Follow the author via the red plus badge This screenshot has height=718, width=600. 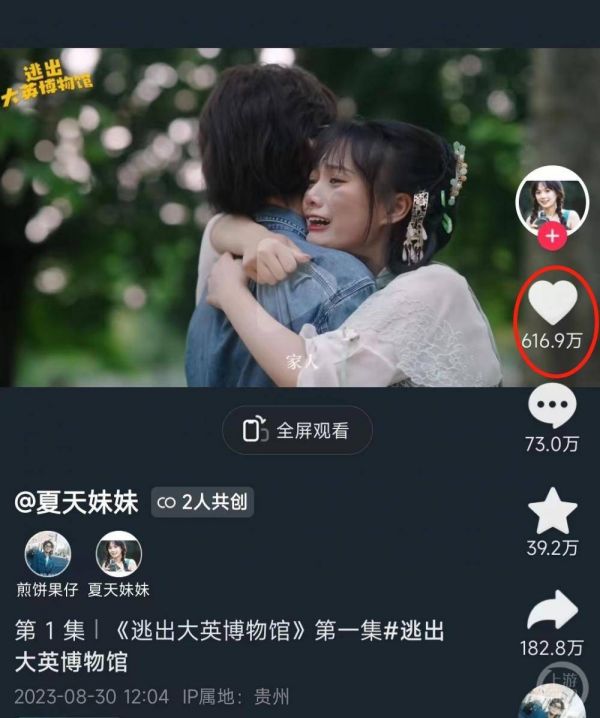click(551, 237)
